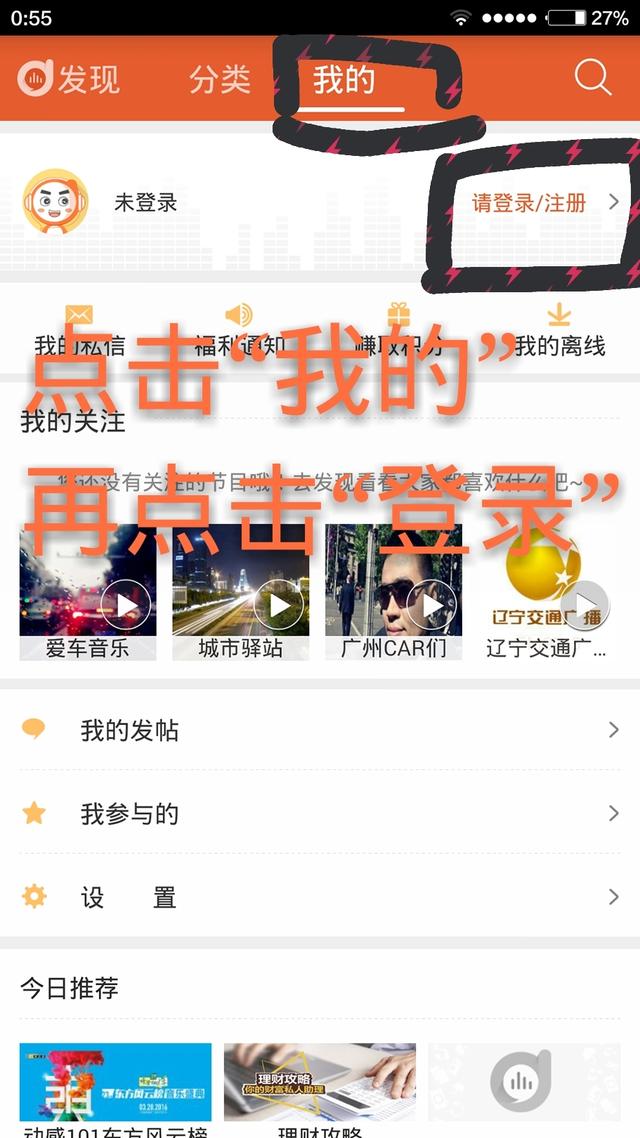Open the 我参与的 row
The height and width of the screenshot is (1138, 640).
(320, 814)
